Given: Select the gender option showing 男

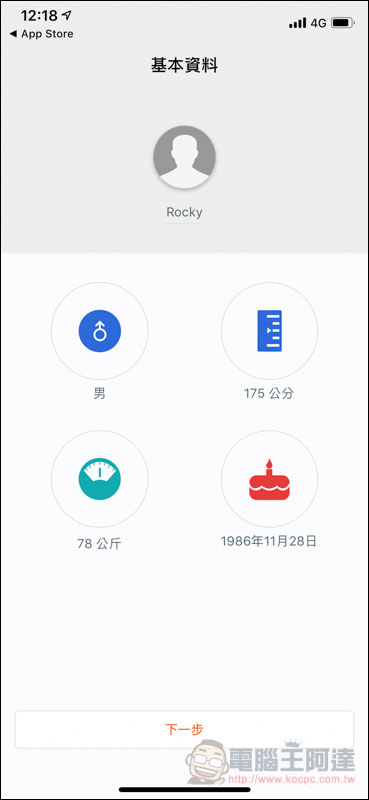Looking at the screenshot, I should click(x=100, y=331).
